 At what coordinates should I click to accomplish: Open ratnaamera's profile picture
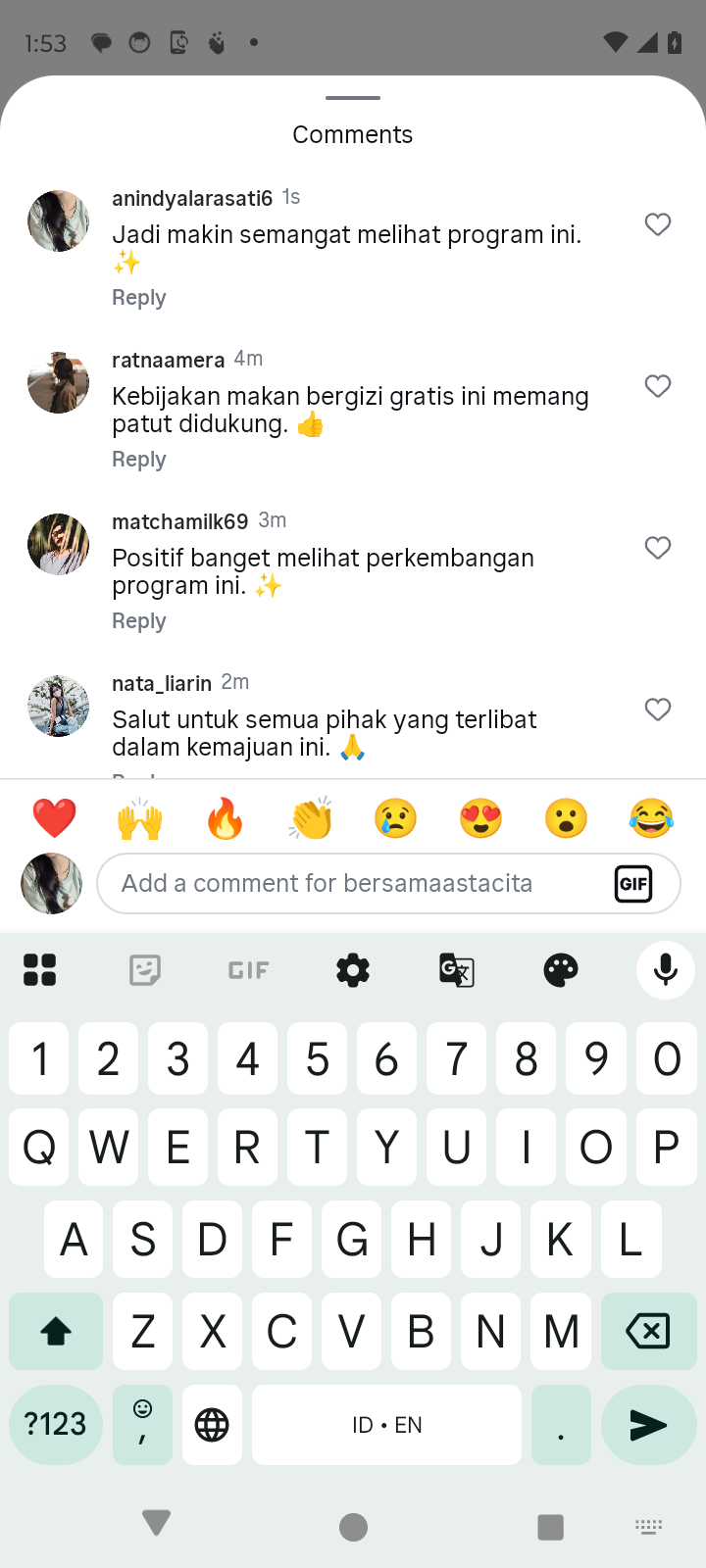[x=58, y=382]
